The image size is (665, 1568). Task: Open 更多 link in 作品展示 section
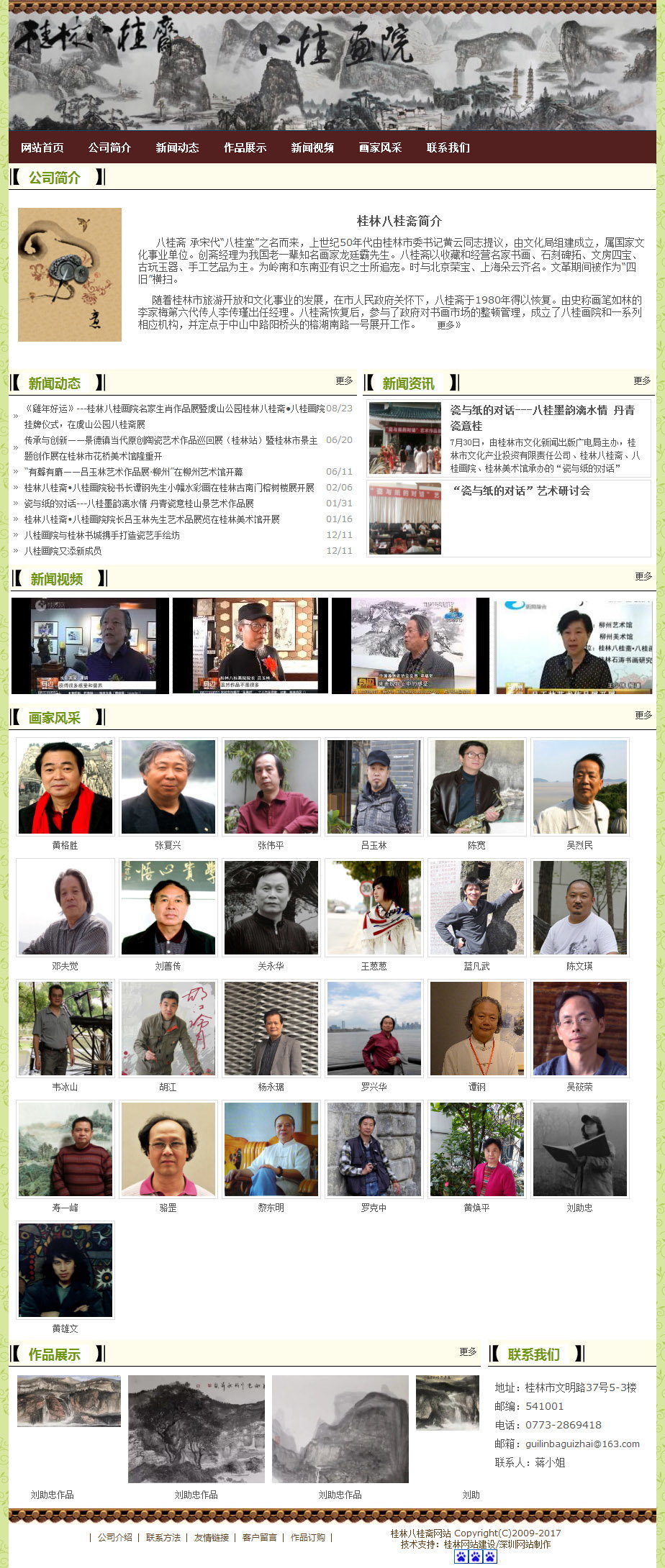pyautogui.click(x=468, y=1352)
